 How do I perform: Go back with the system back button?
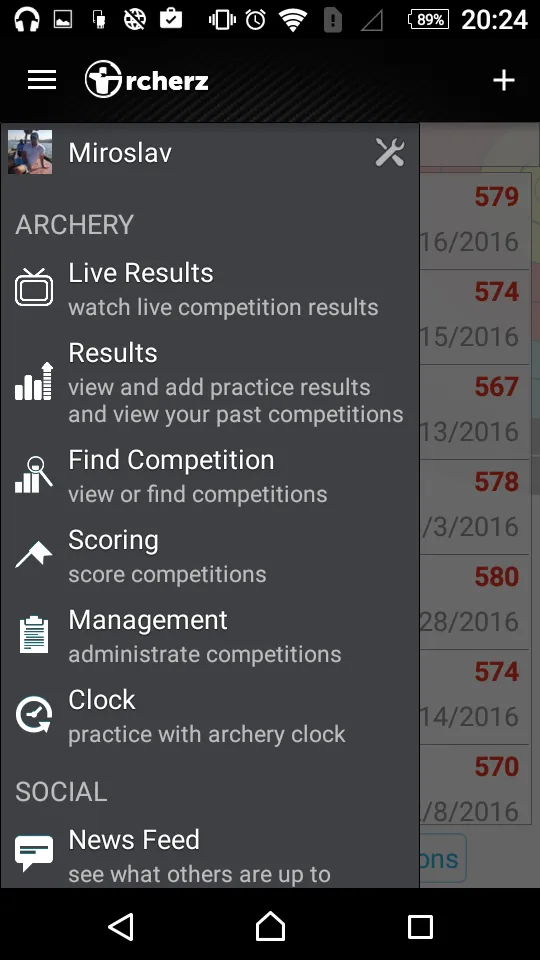[121, 926]
